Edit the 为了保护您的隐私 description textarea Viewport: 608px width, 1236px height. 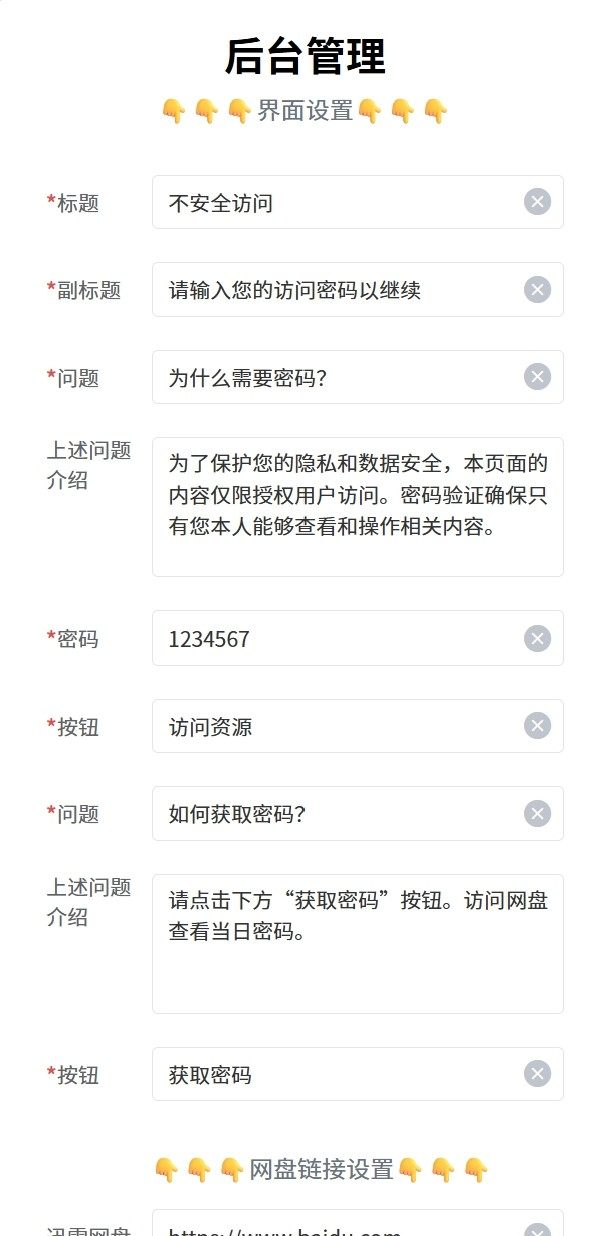(357, 506)
